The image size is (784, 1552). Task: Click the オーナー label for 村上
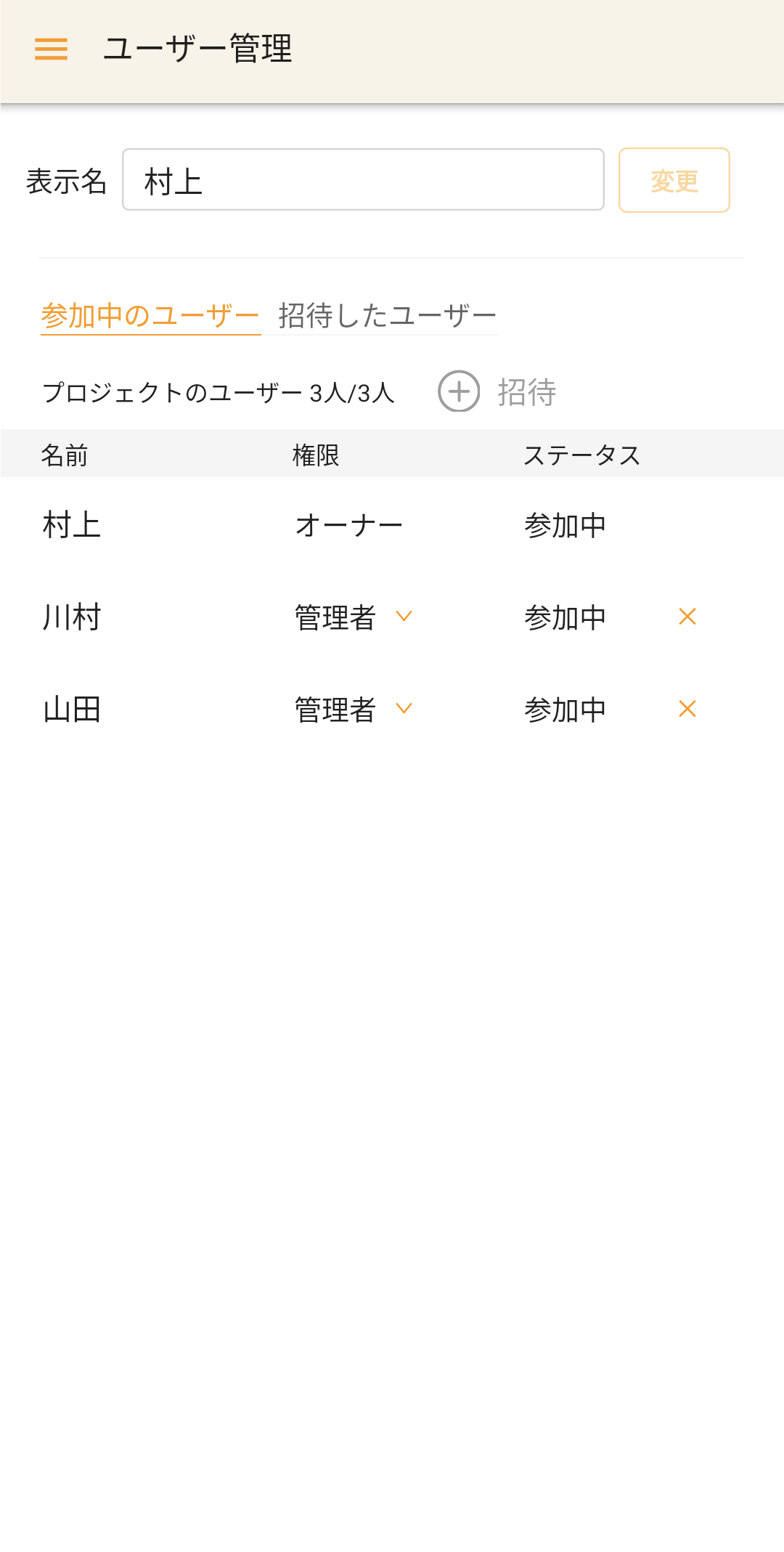[350, 525]
